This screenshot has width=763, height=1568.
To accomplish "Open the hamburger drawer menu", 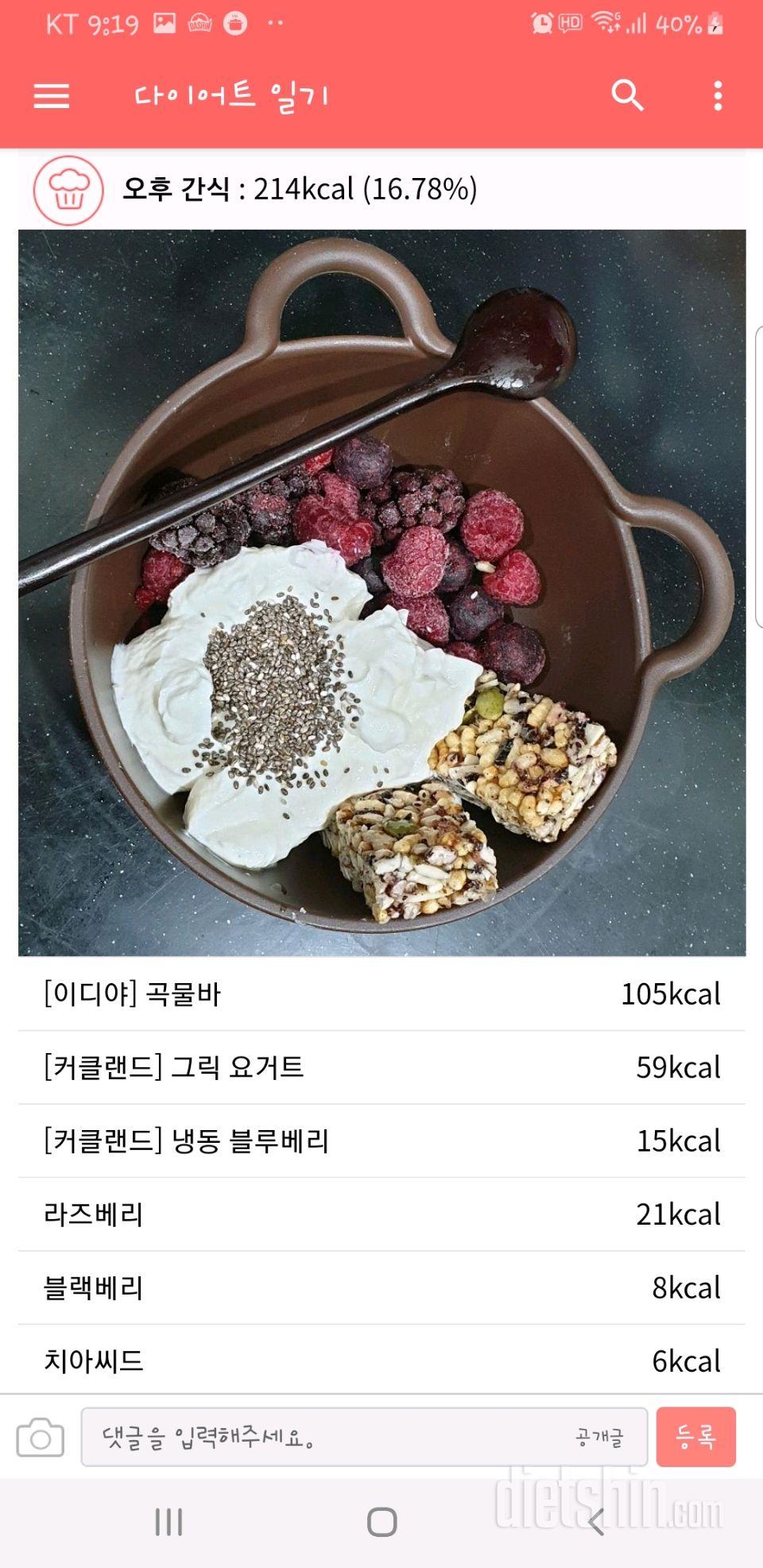I will (x=52, y=96).
